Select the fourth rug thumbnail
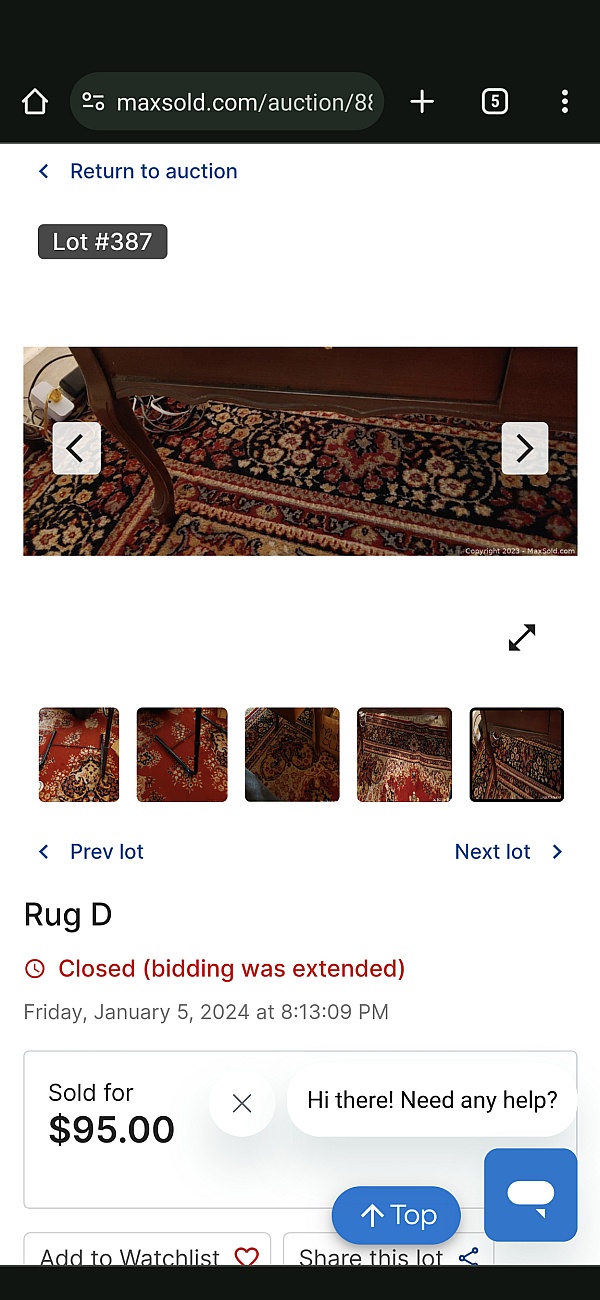Screen dimensions: 600x1300 (x=404, y=754)
